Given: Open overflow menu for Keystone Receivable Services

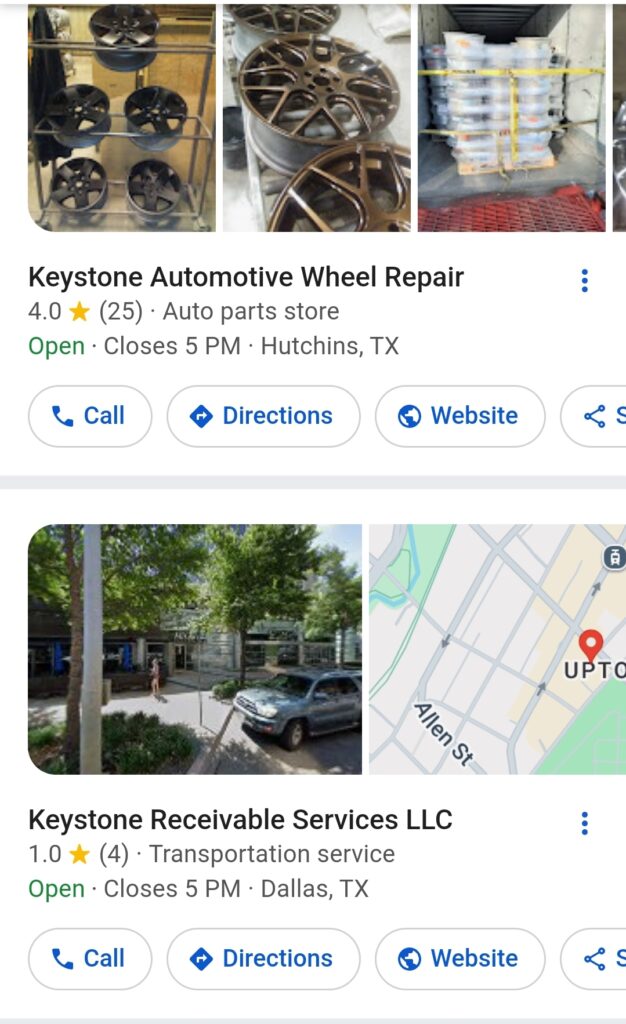Looking at the screenshot, I should [585, 823].
